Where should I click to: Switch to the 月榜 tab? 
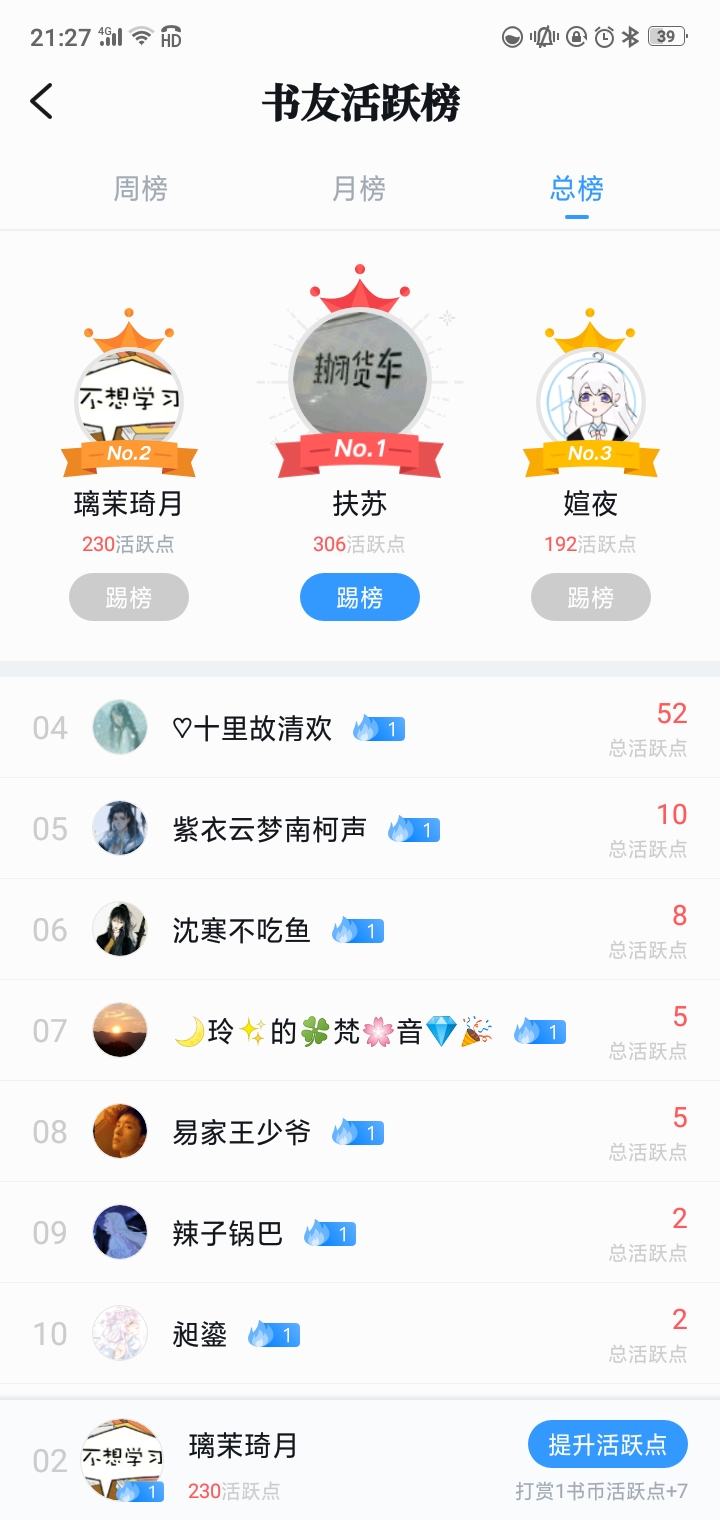[x=358, y=188]
